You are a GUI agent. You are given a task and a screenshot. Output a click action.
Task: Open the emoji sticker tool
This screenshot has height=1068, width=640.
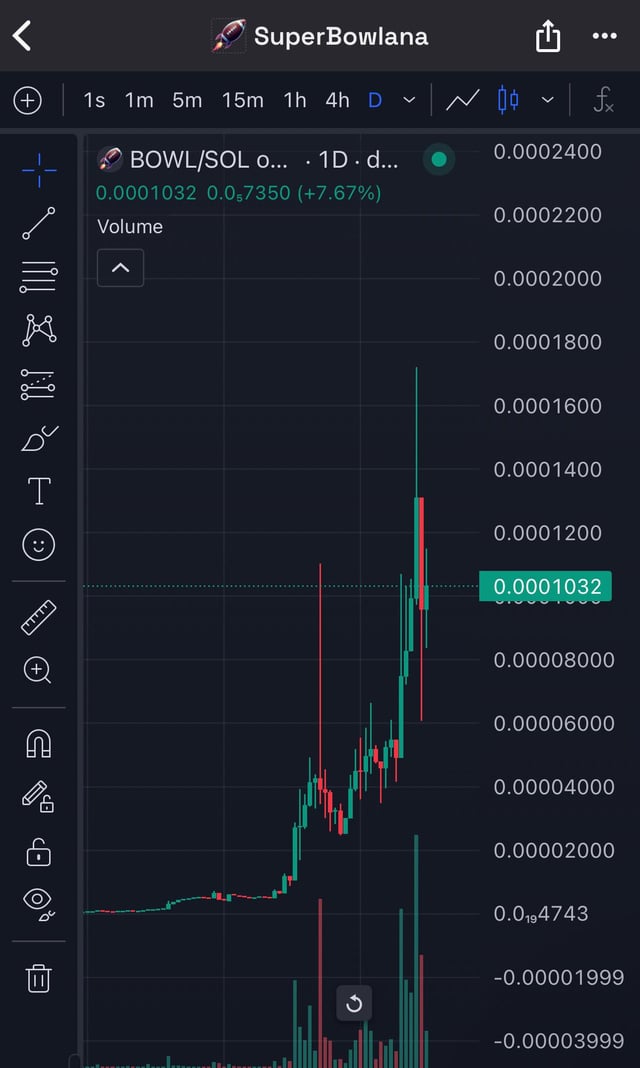(x=39, y=545)
